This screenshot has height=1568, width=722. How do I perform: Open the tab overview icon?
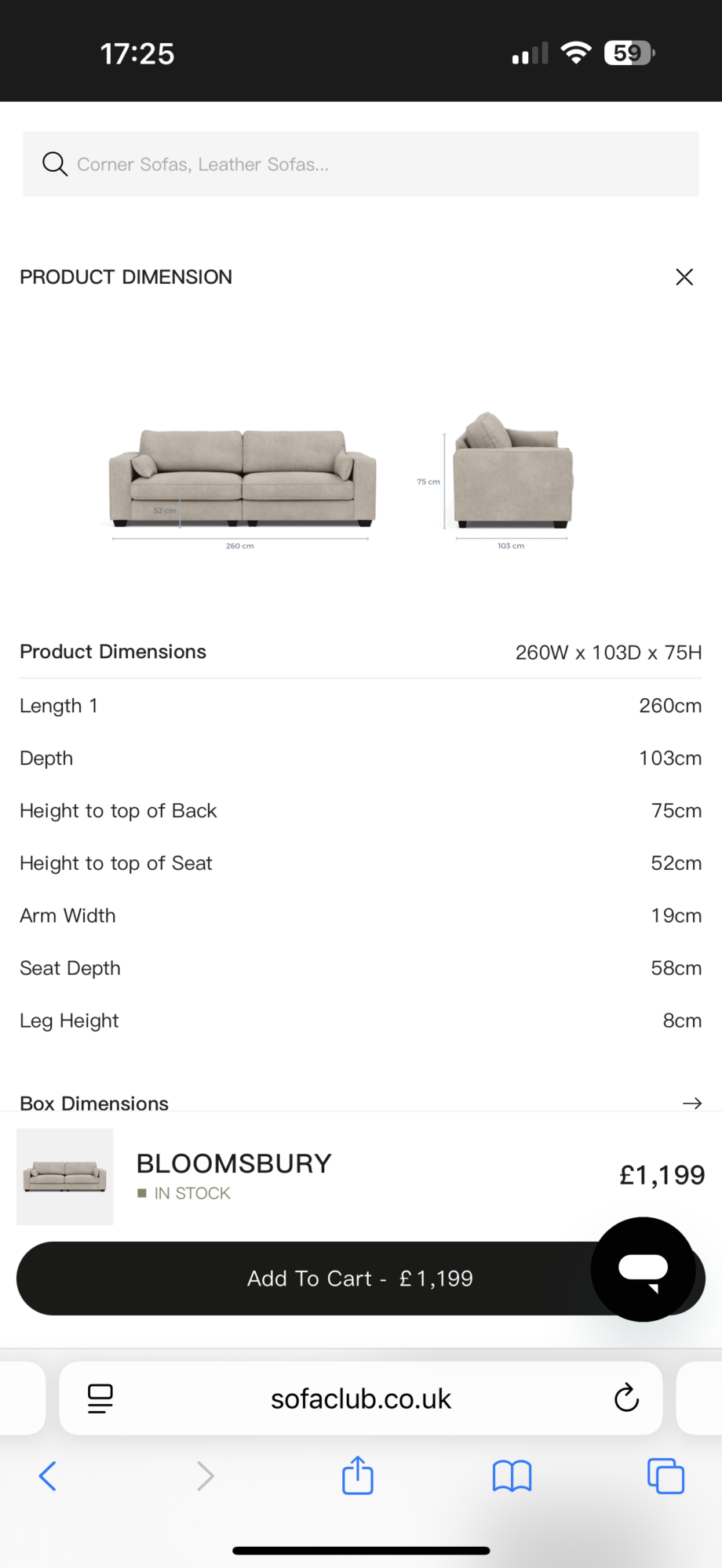pos(665,1475)
